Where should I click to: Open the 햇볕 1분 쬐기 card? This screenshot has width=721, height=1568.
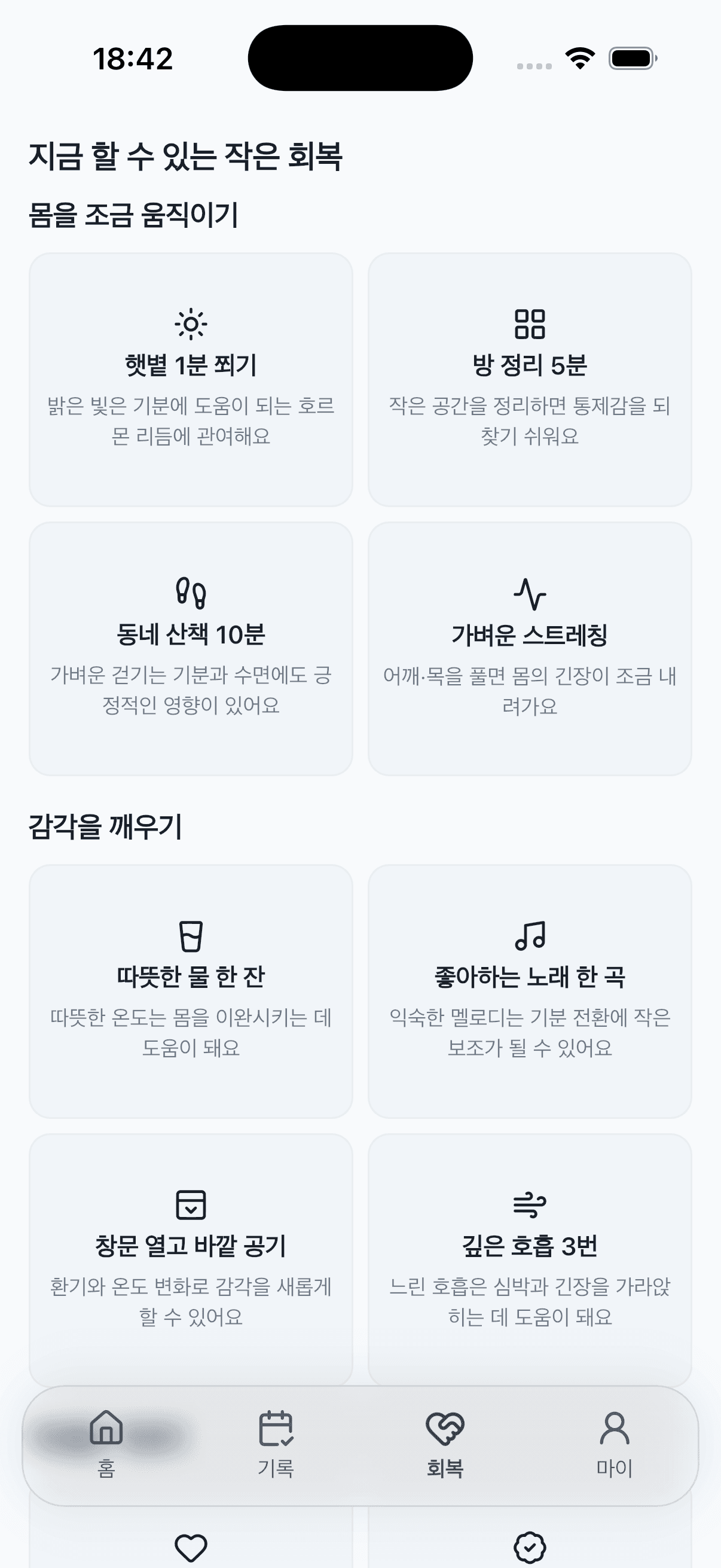191,380
